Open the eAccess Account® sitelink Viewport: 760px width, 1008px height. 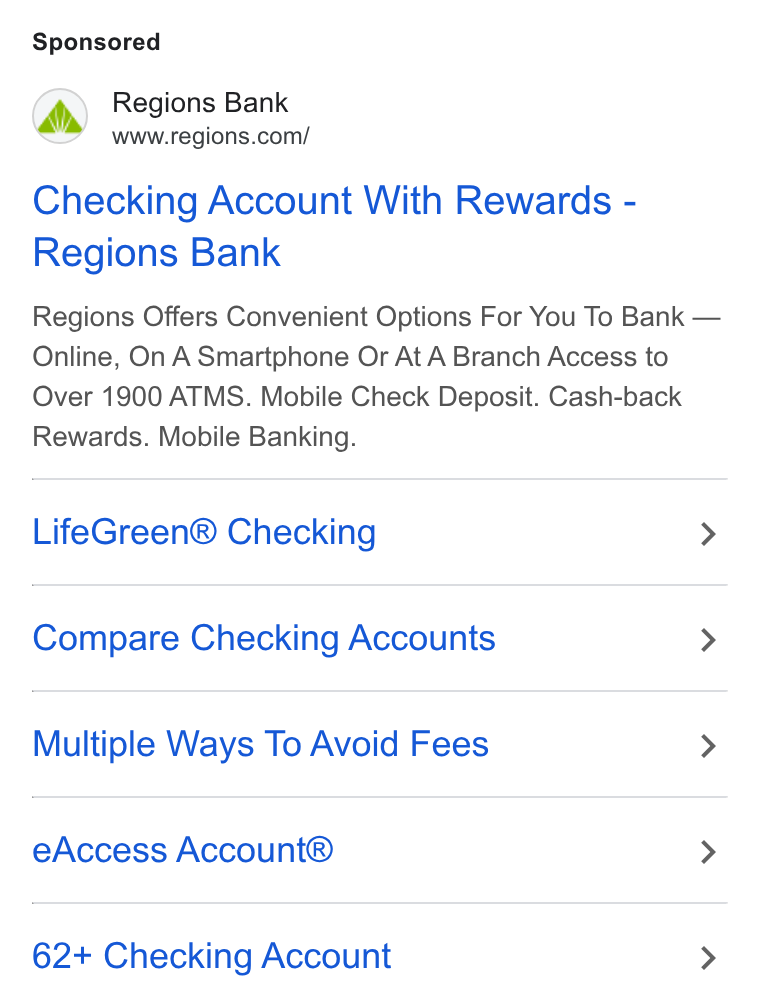pyautogui.click(x=379, y=850)
